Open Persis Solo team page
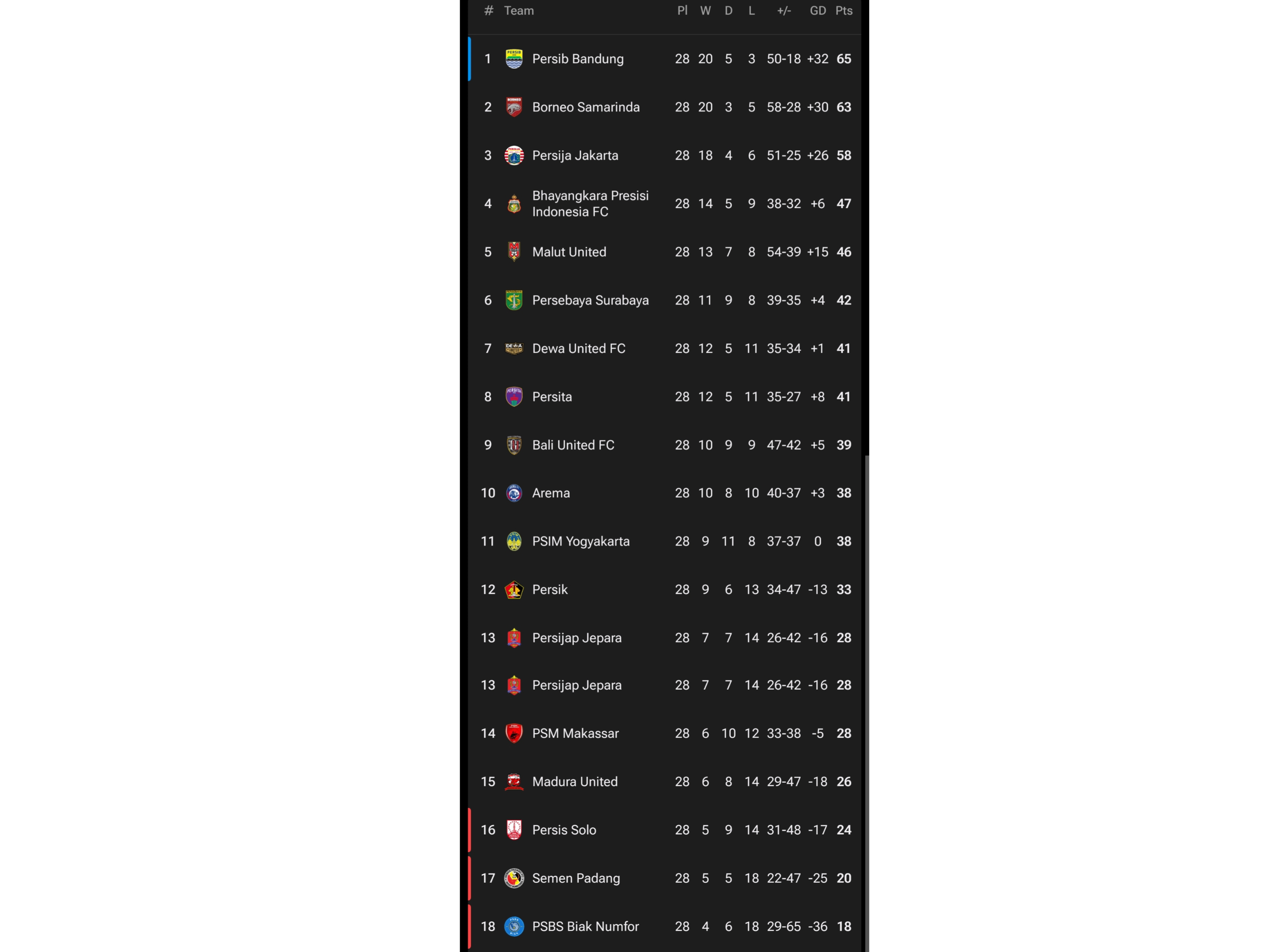1288x952 pixels. pos(563,830)
